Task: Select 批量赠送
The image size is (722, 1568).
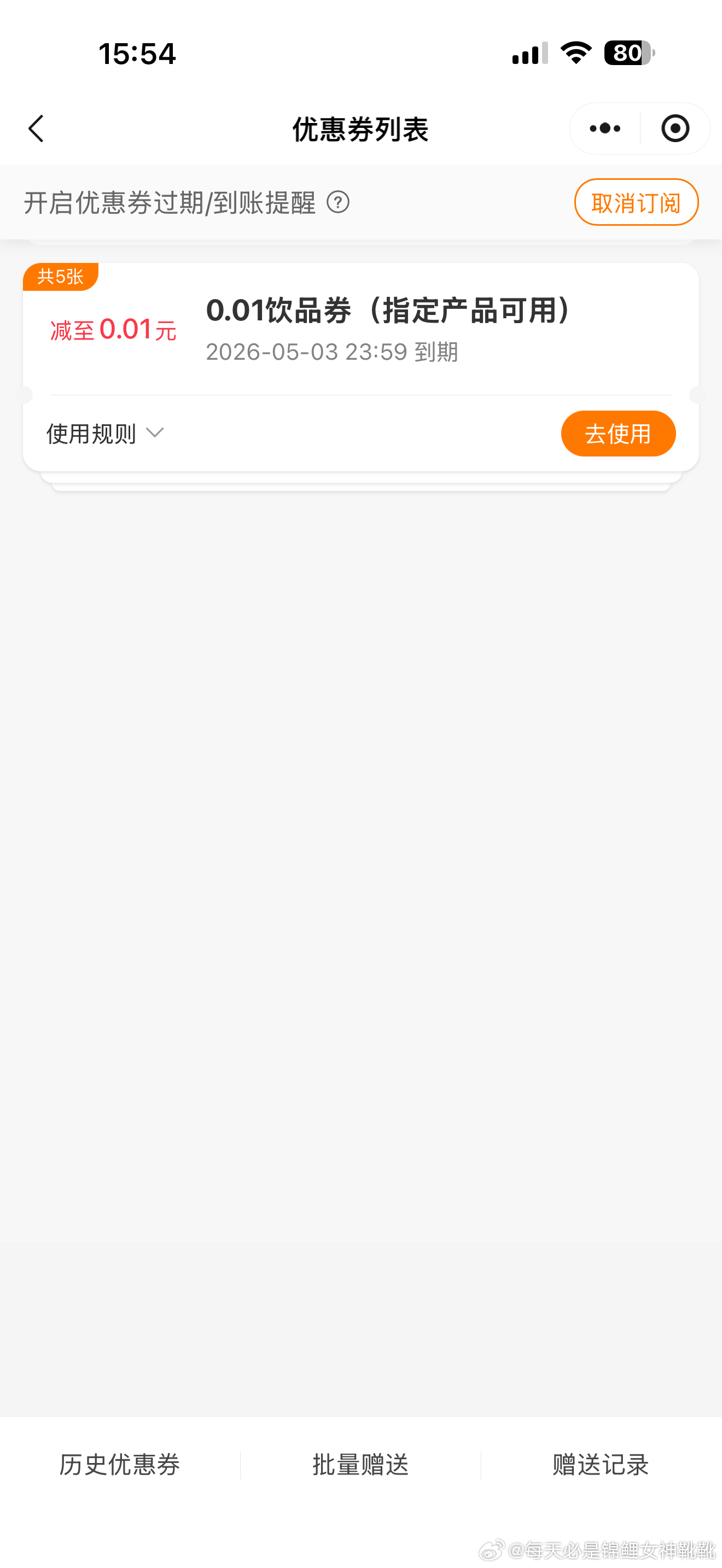Action: [360, 1465]
